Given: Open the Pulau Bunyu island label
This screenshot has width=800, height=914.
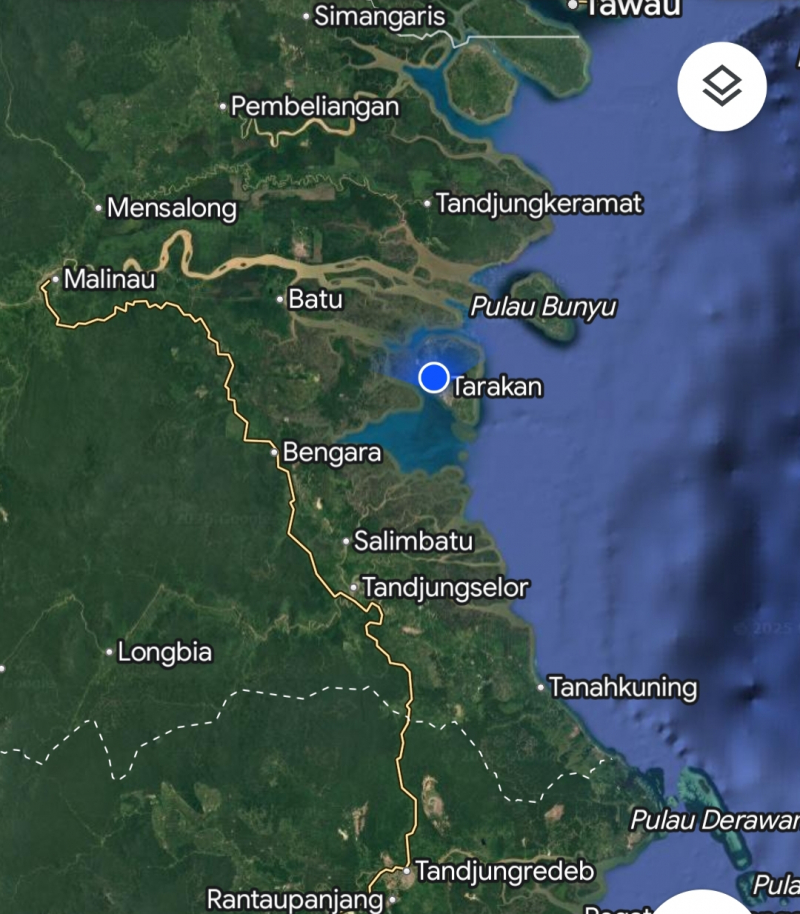Looking at the screenshot, I should point(543,307).
